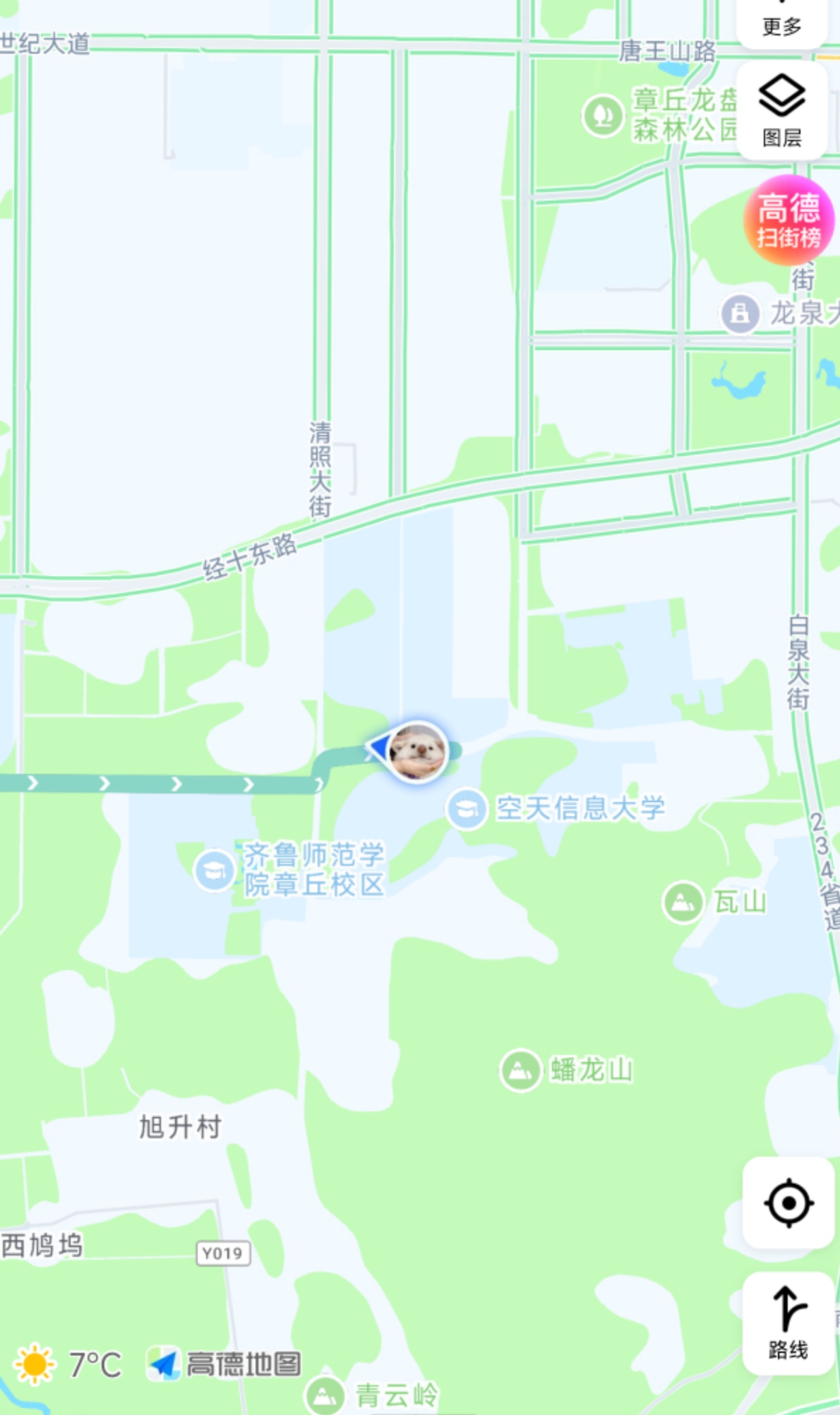Screen dimensions: 840x1415
Task: Select the 空天信息大学 map marker
Action: point(466,809)
